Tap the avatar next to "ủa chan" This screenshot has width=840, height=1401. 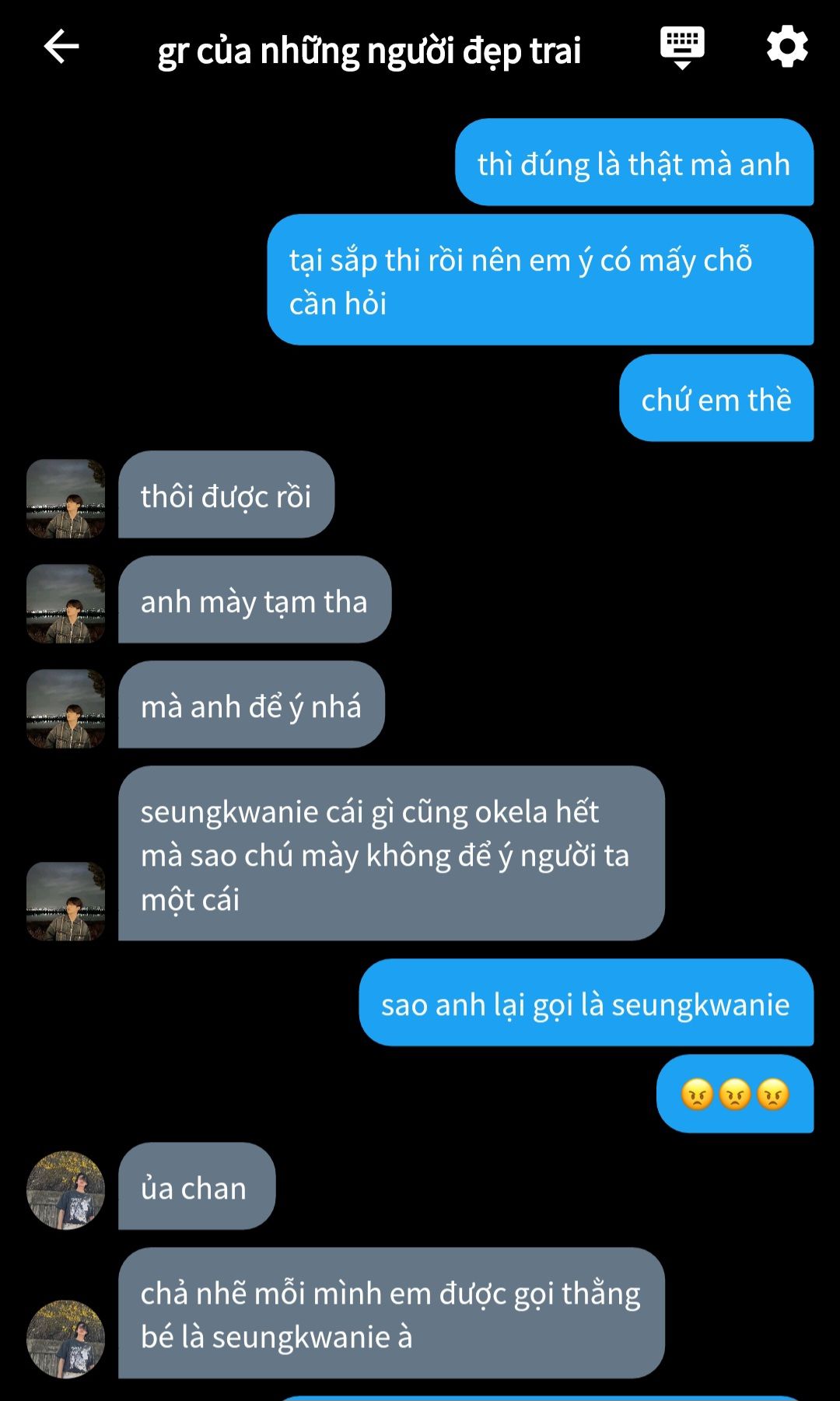(x=66, y=1189)
